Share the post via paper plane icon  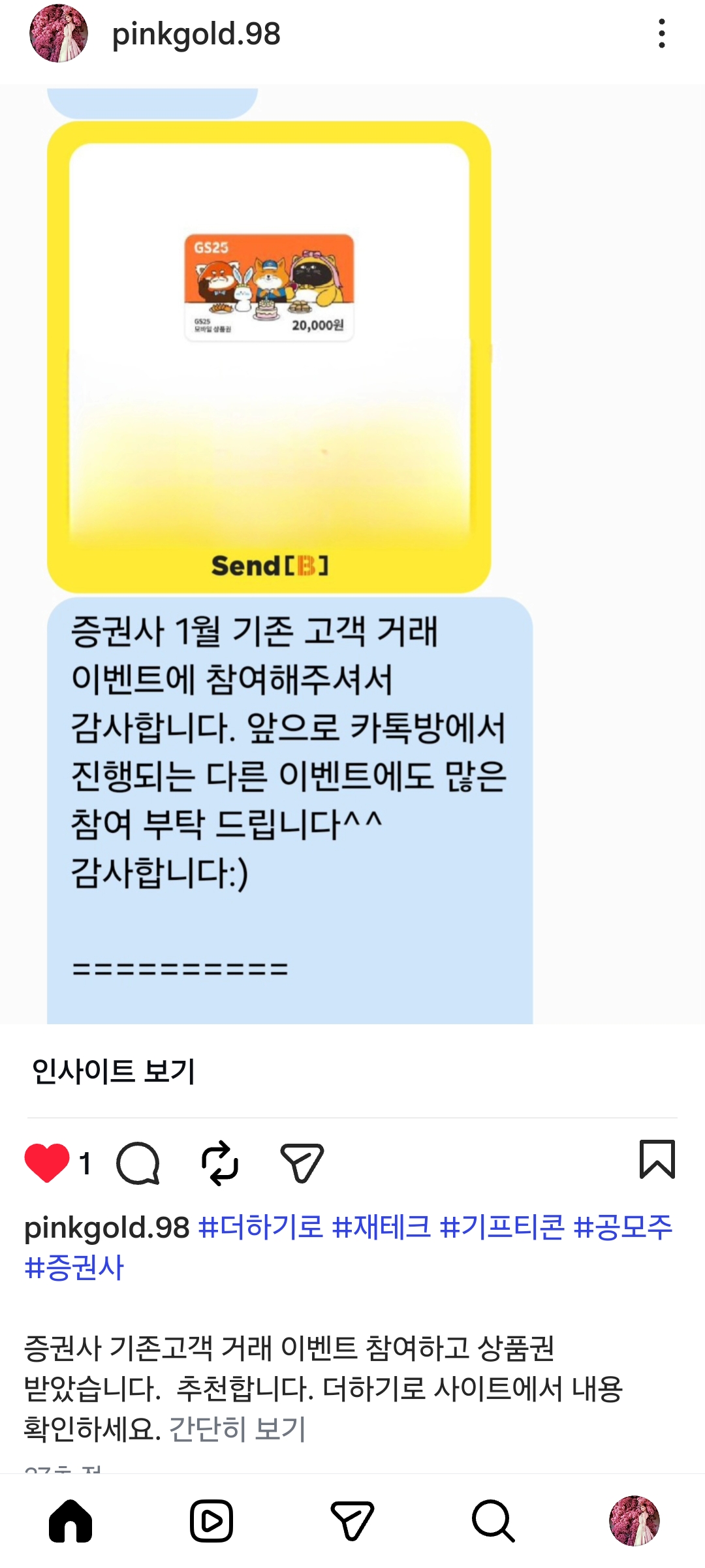[x=302, y=1163]
